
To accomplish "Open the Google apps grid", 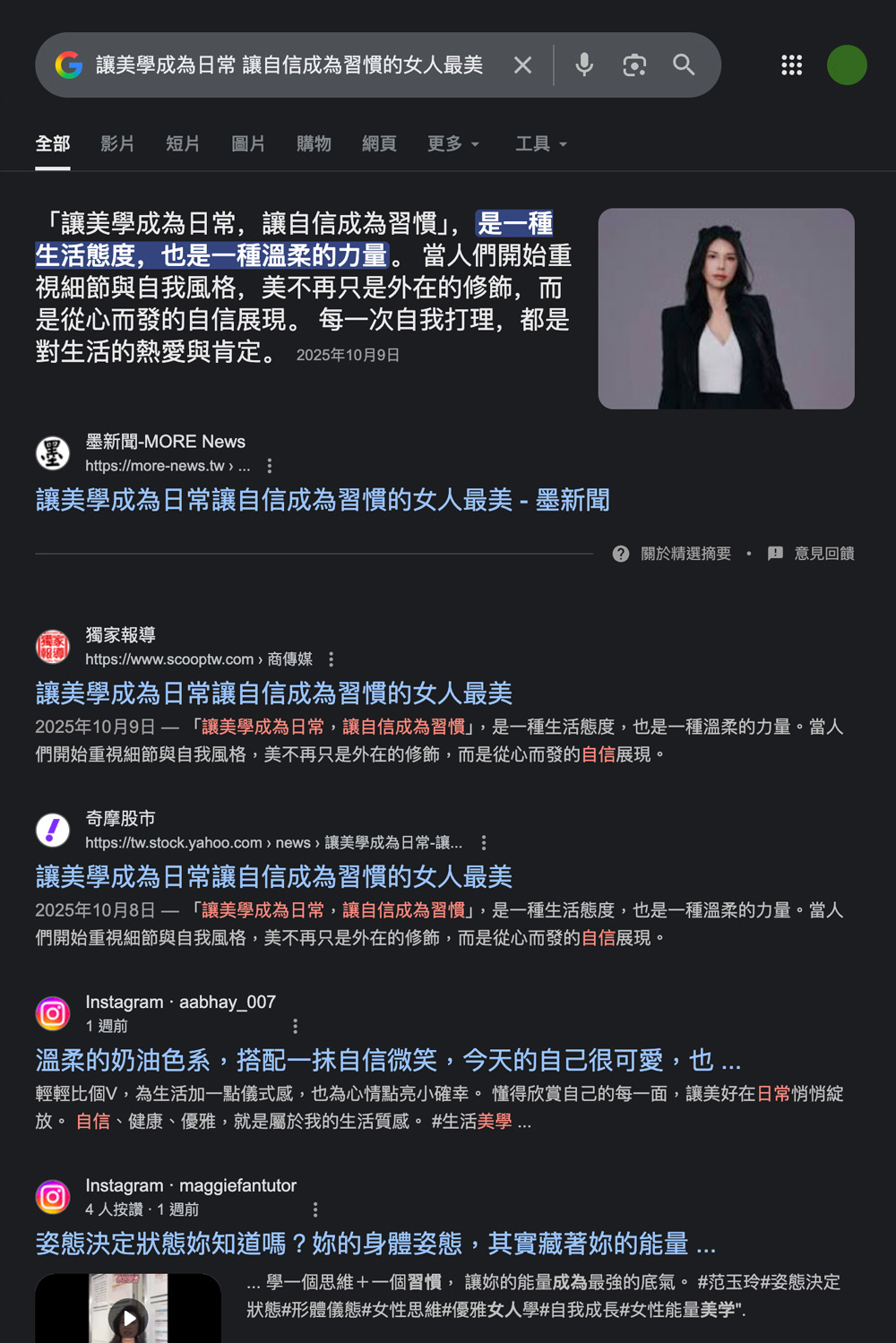I will pyautogui.click(x=791, y=65).
